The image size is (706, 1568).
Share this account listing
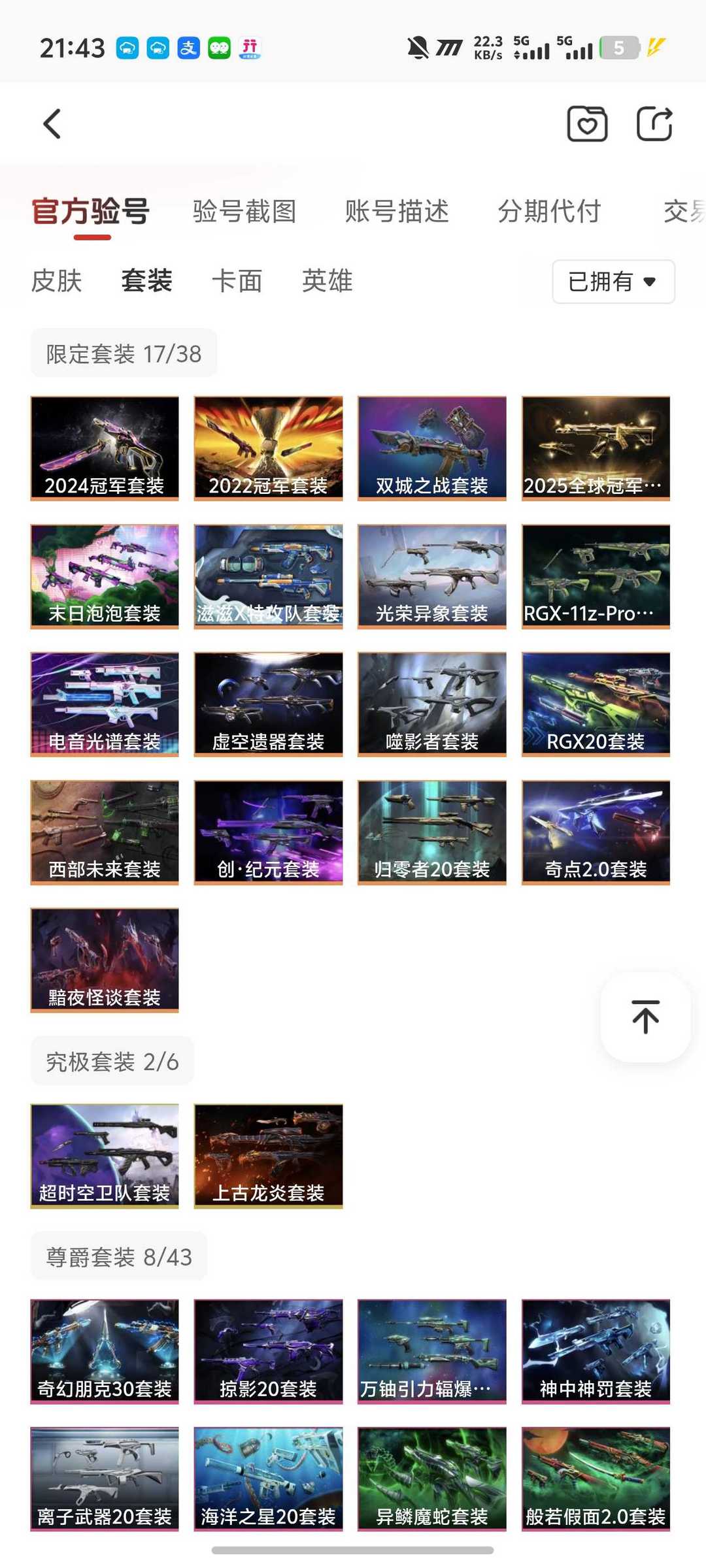(654, 123)
